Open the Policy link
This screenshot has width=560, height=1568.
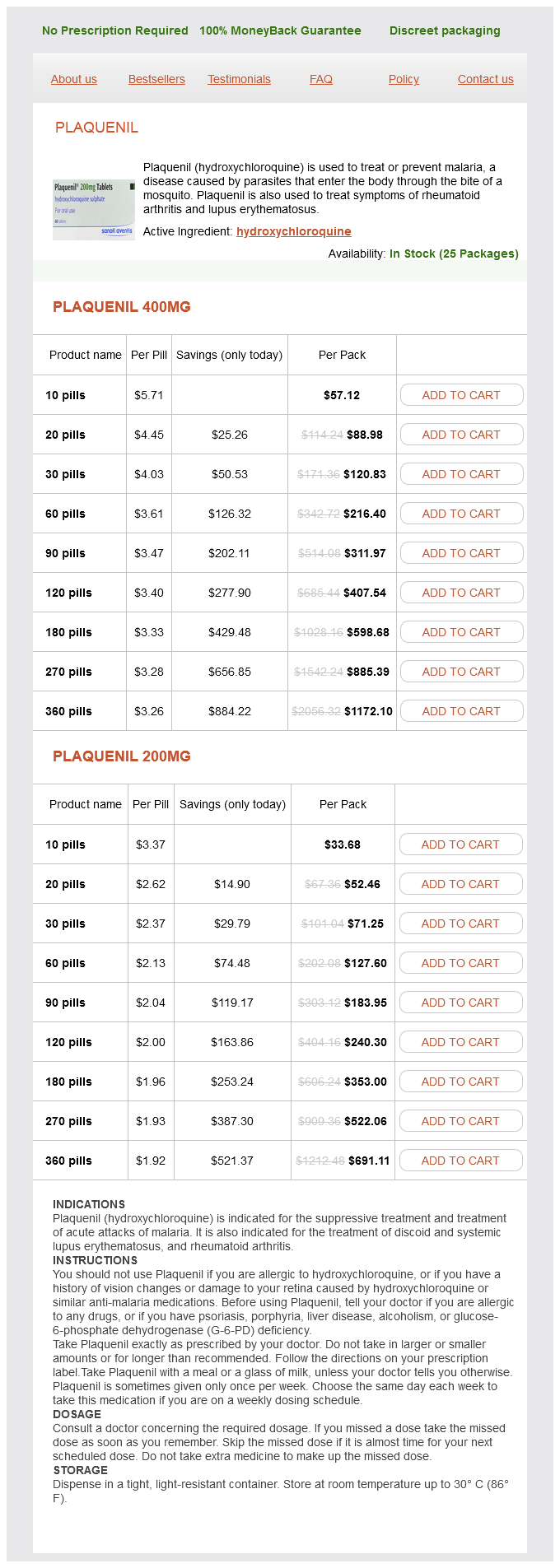pos(404,79)
